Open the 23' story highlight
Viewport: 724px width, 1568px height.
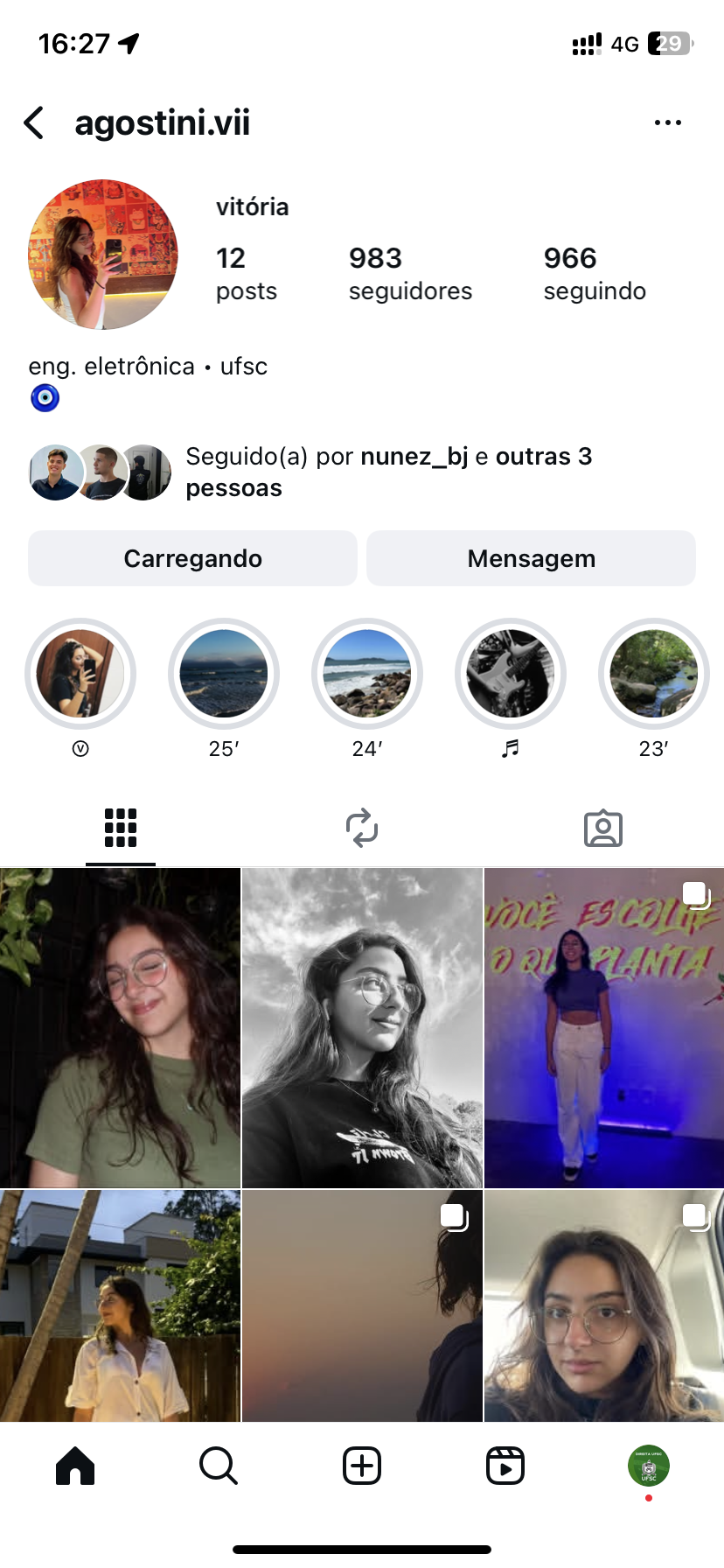pos(654,674)
